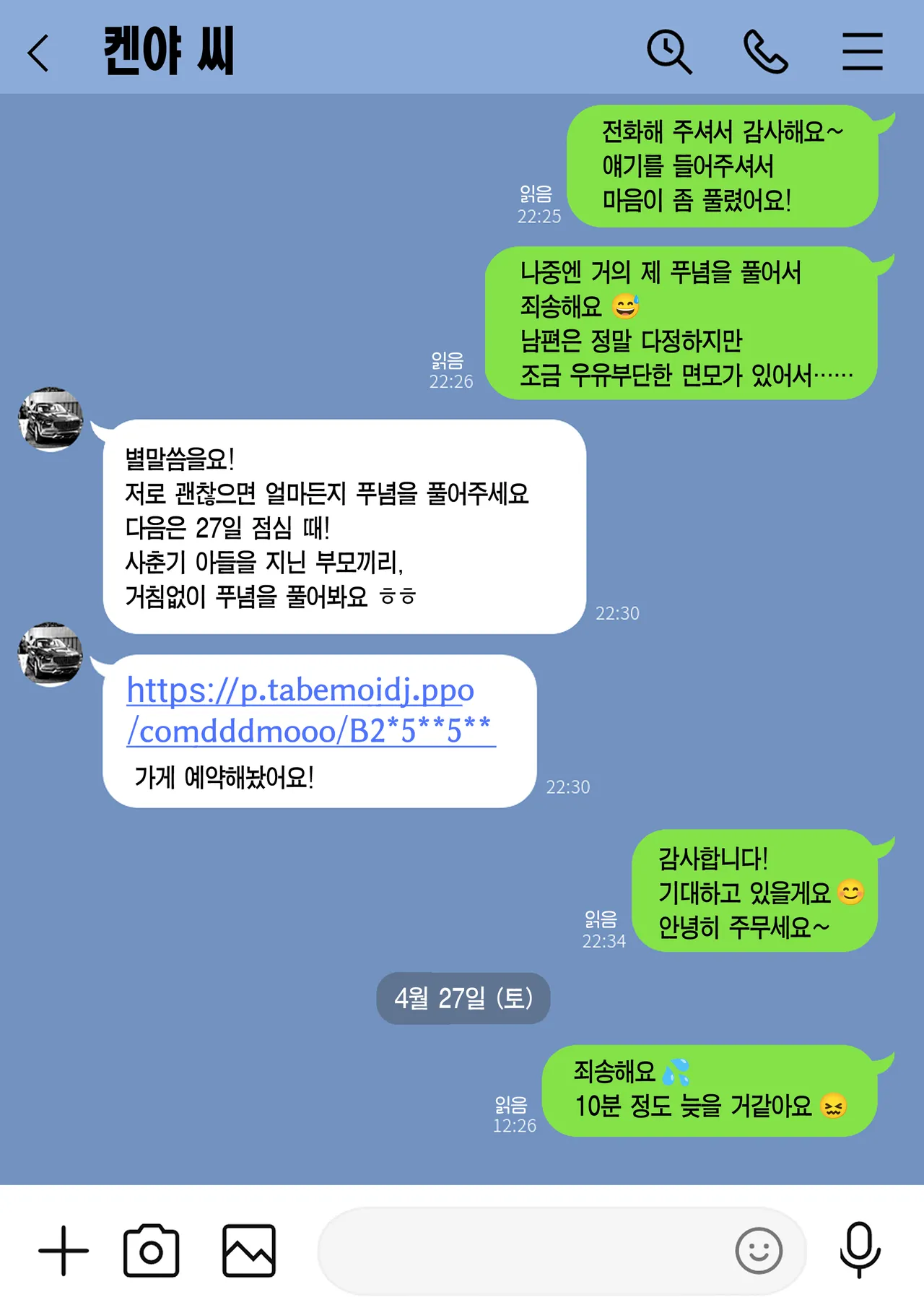
Task: Search the chat history
Action: [668, 52]
